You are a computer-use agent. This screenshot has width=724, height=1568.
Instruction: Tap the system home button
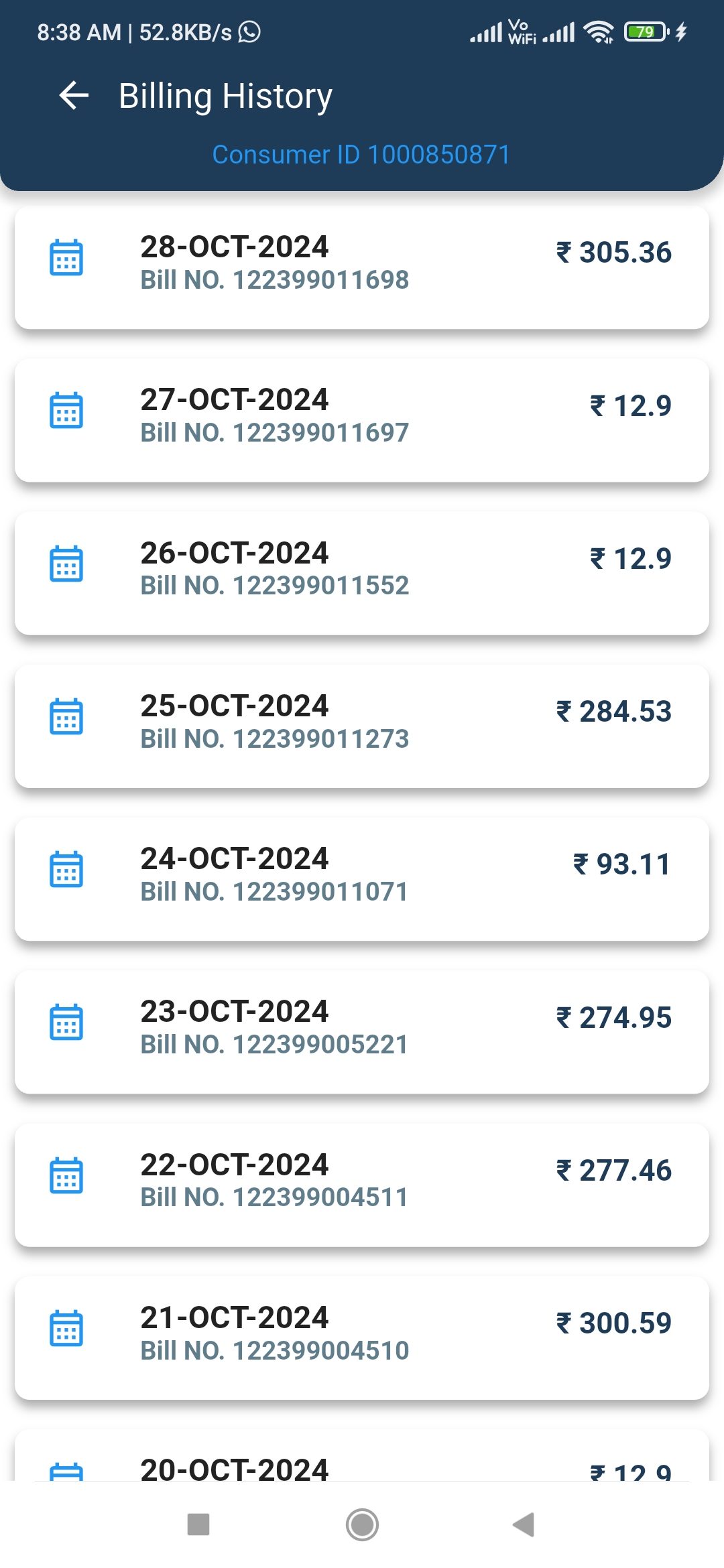click(x=362, y=1524)
